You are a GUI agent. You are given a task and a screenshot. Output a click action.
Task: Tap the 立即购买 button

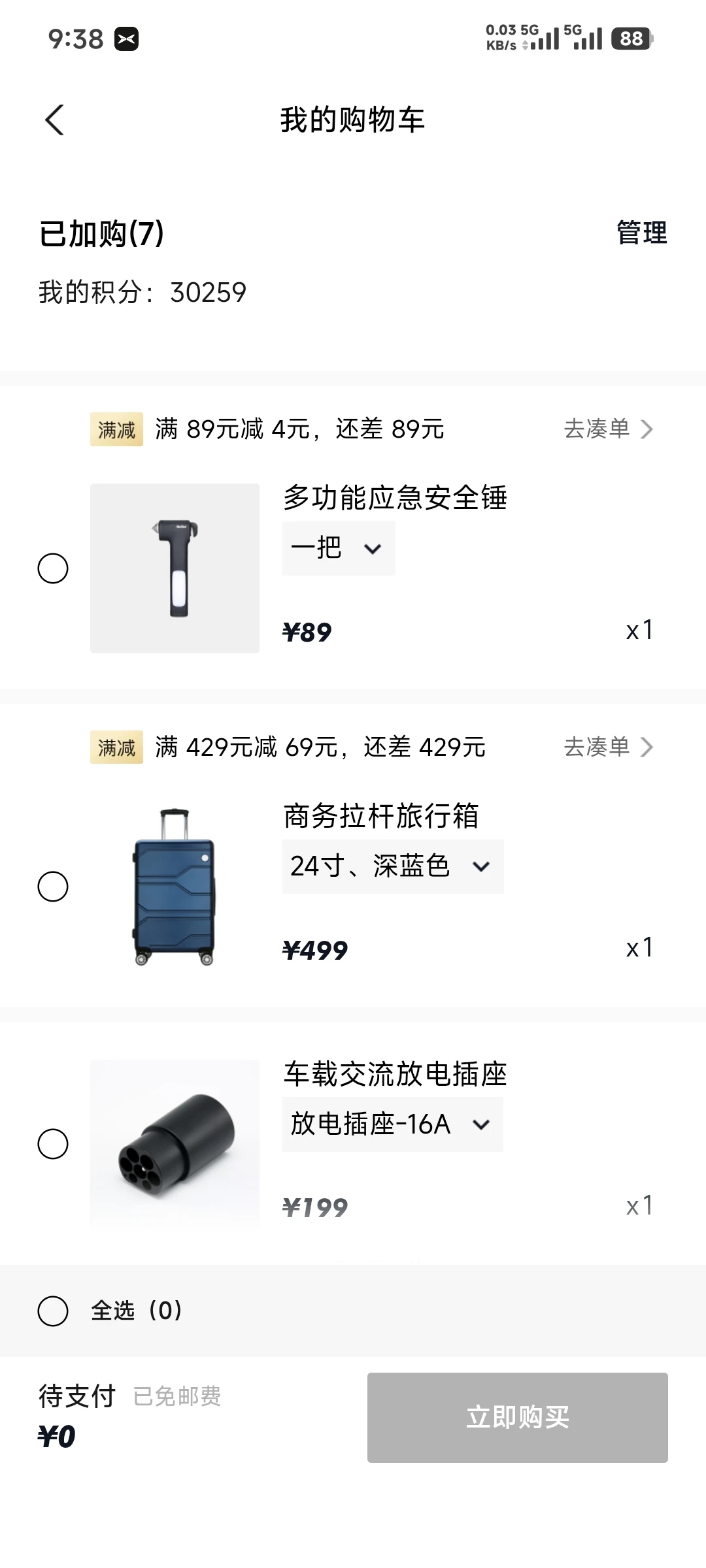[517, 1418]
